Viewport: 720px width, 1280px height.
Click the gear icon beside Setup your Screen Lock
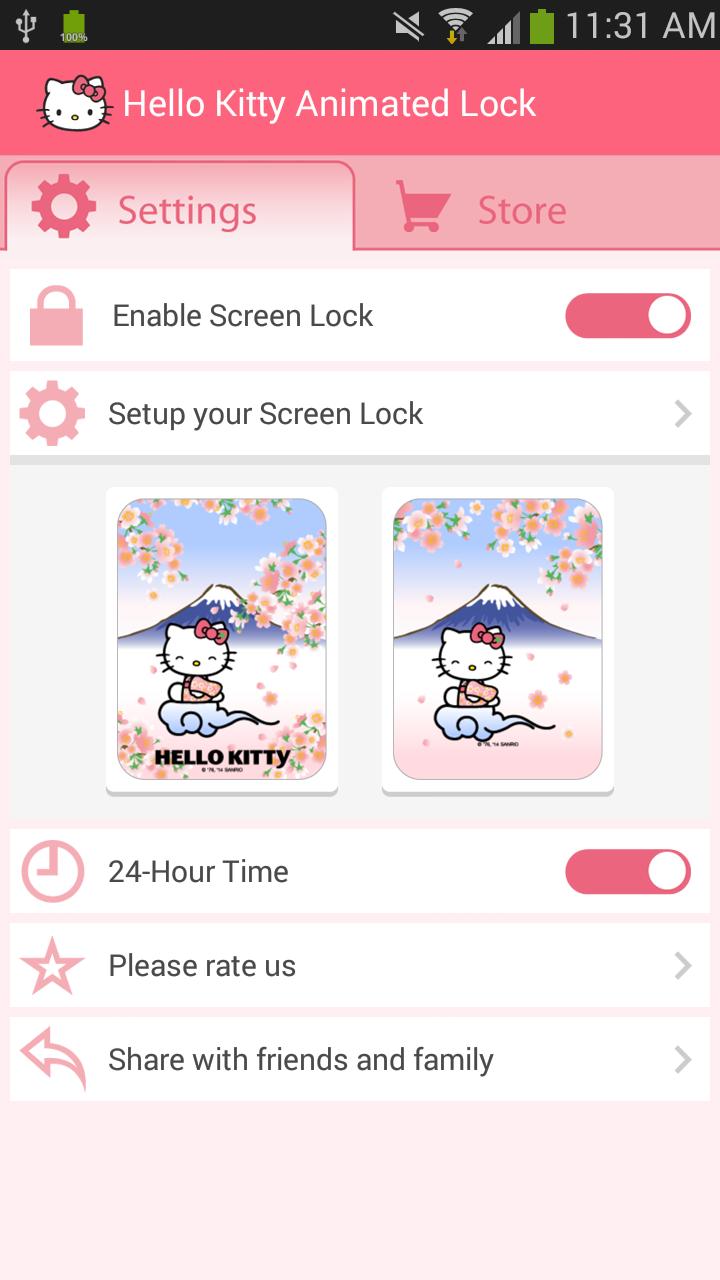(54, 413)
